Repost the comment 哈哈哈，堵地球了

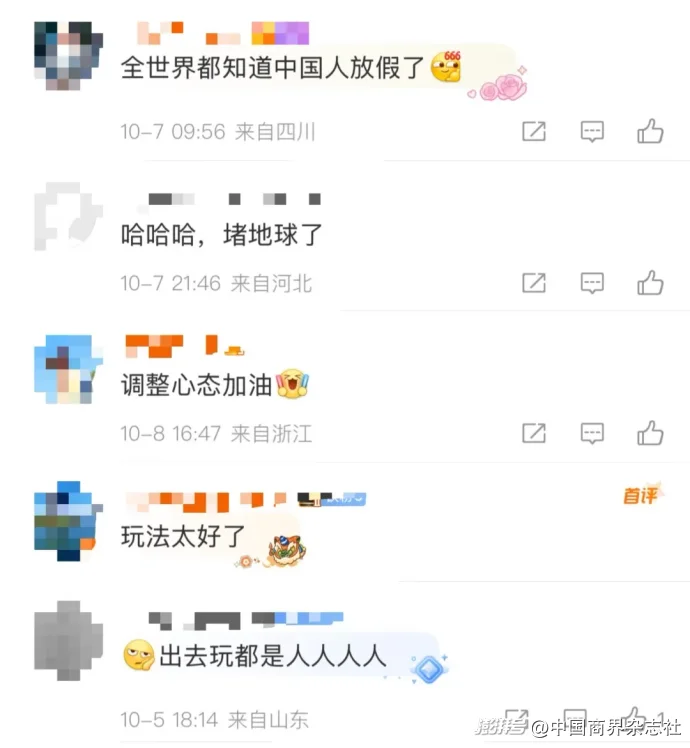click(x=534, y=283)
